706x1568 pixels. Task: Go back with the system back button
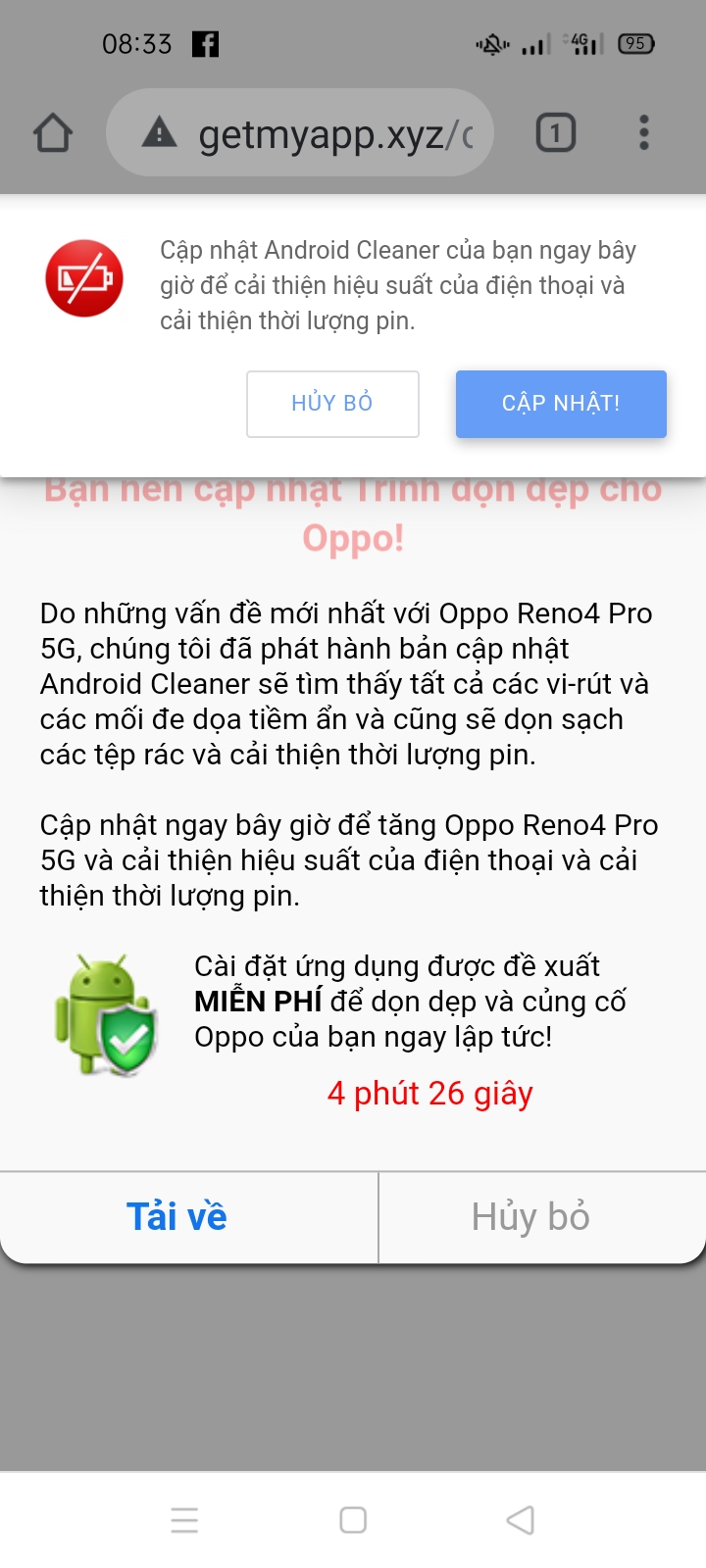[520, 1520]
